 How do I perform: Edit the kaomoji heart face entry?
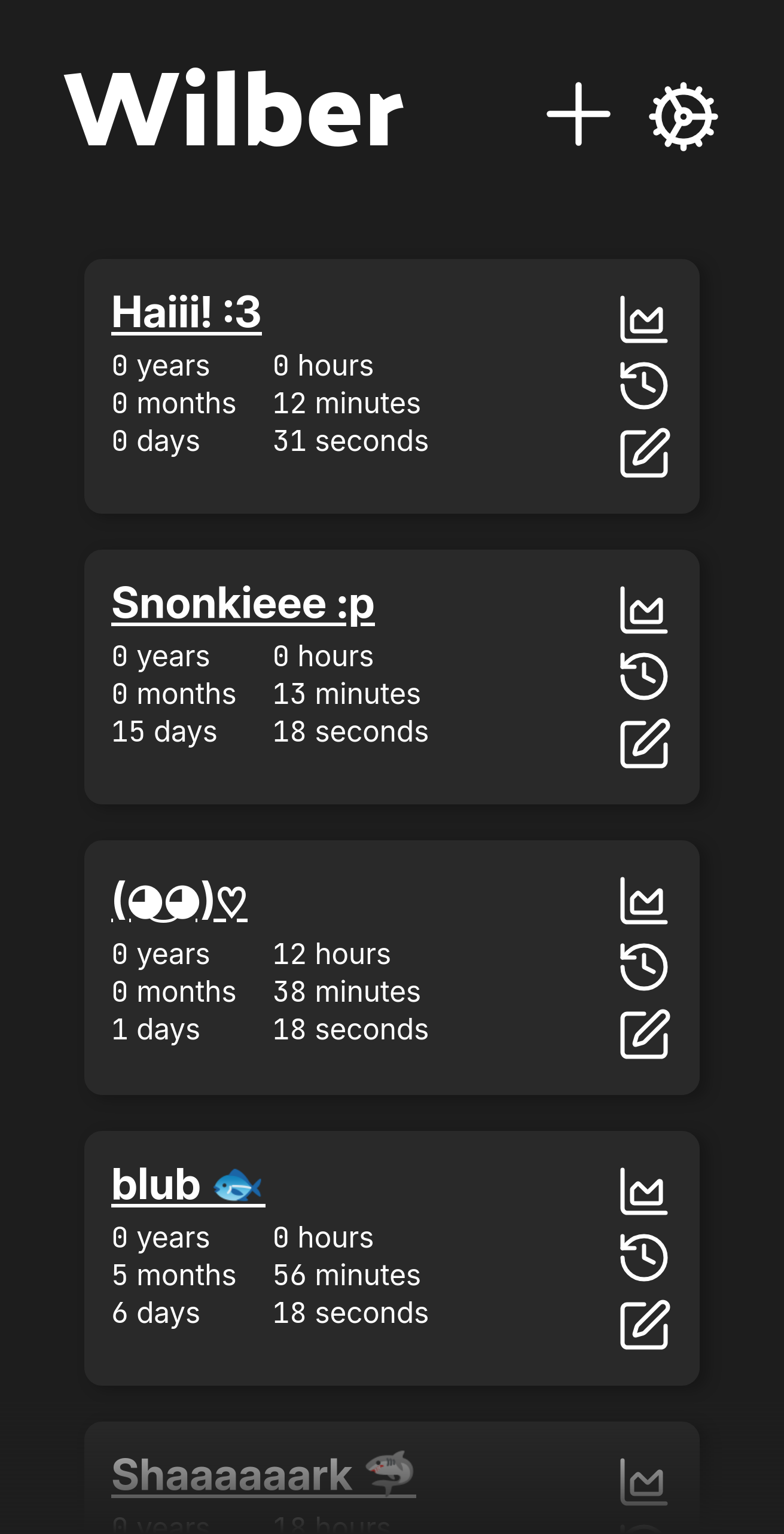pyautogui.click(x=644, y=1034)
